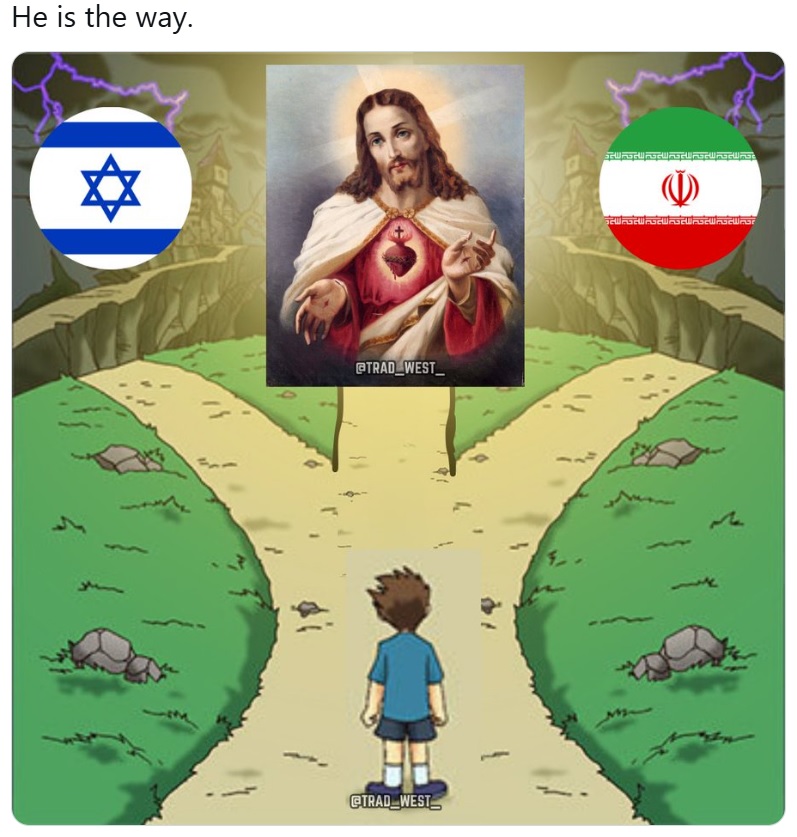
Task: Open the attached meme image full-screen
Action: tap(398, 440)
